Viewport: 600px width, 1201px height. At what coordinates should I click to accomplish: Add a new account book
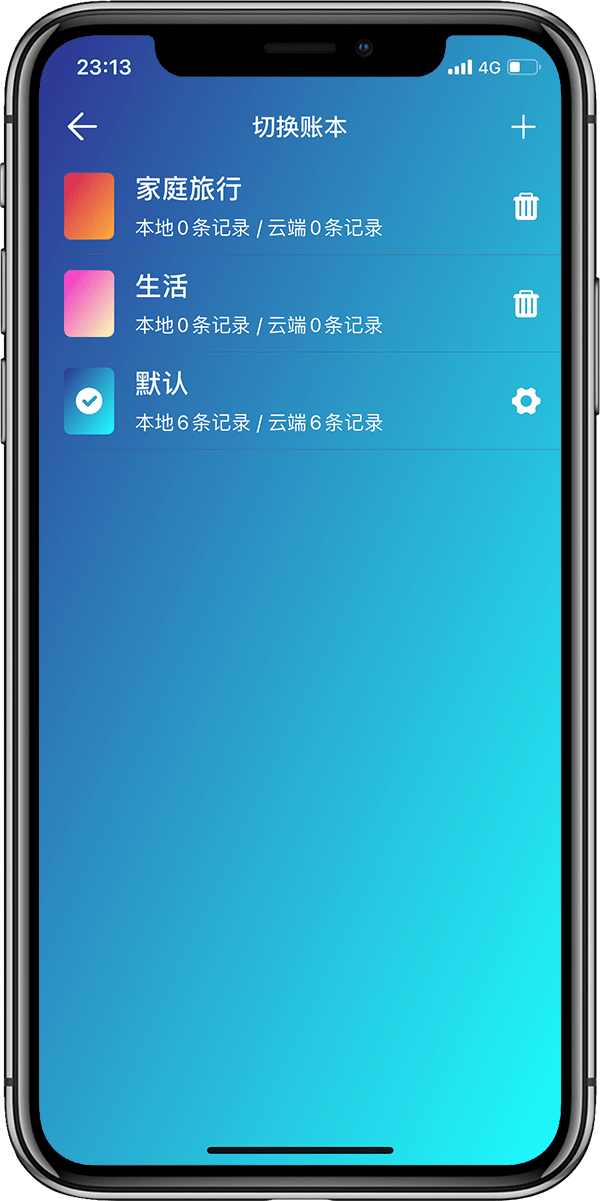523,127
